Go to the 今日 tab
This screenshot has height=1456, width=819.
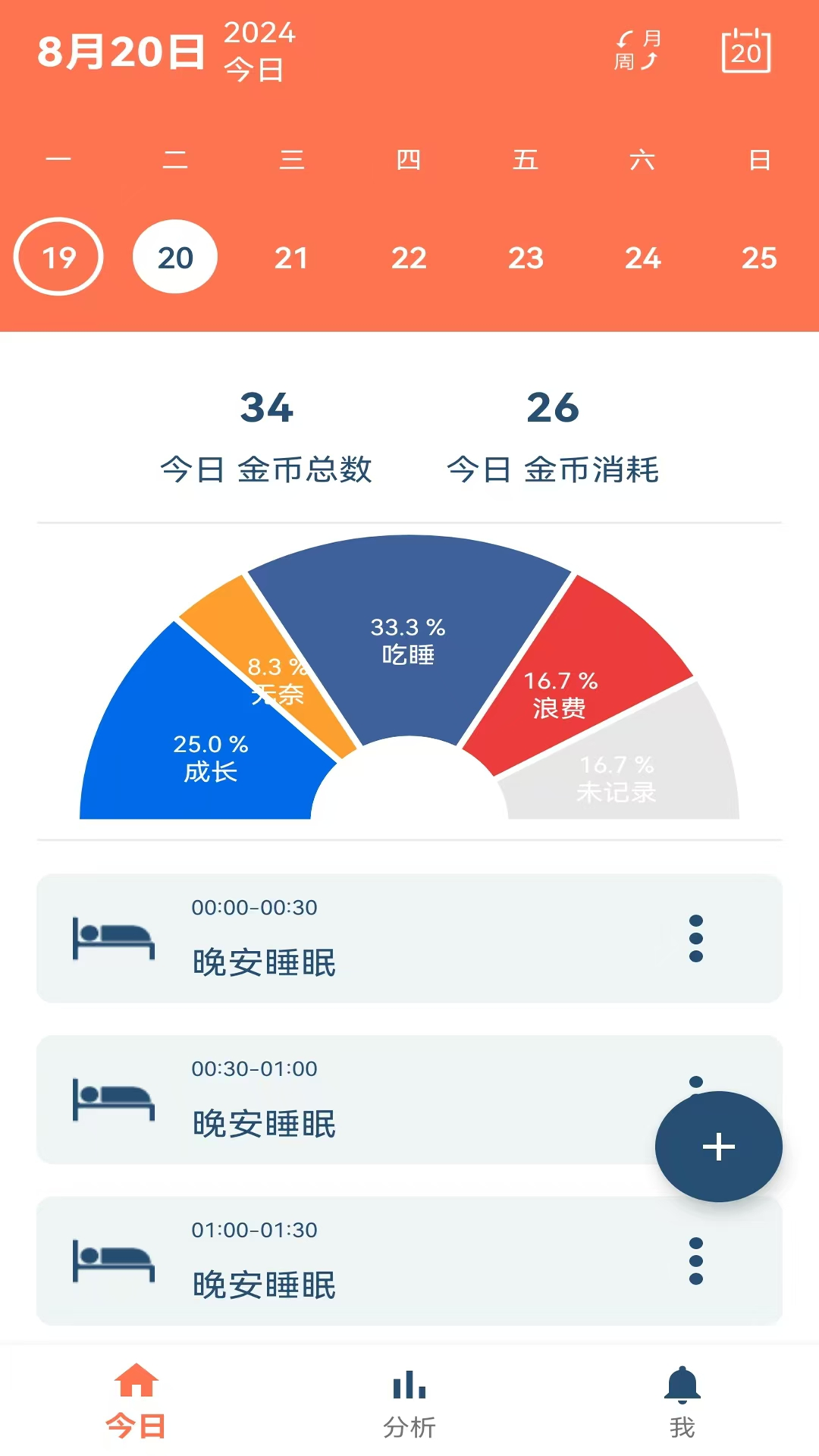(x=136, y=1403)
